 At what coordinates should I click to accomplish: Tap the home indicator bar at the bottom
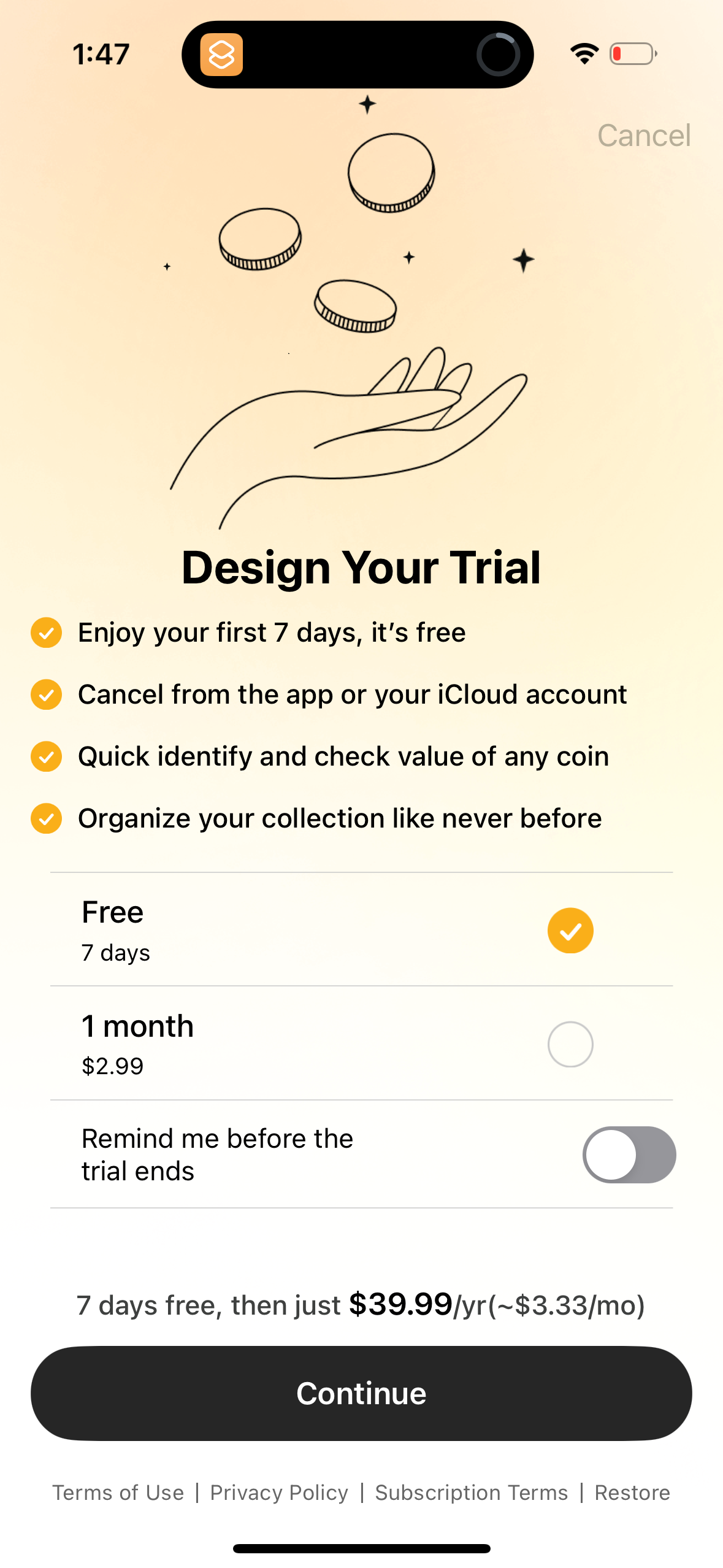point(361,1548)
